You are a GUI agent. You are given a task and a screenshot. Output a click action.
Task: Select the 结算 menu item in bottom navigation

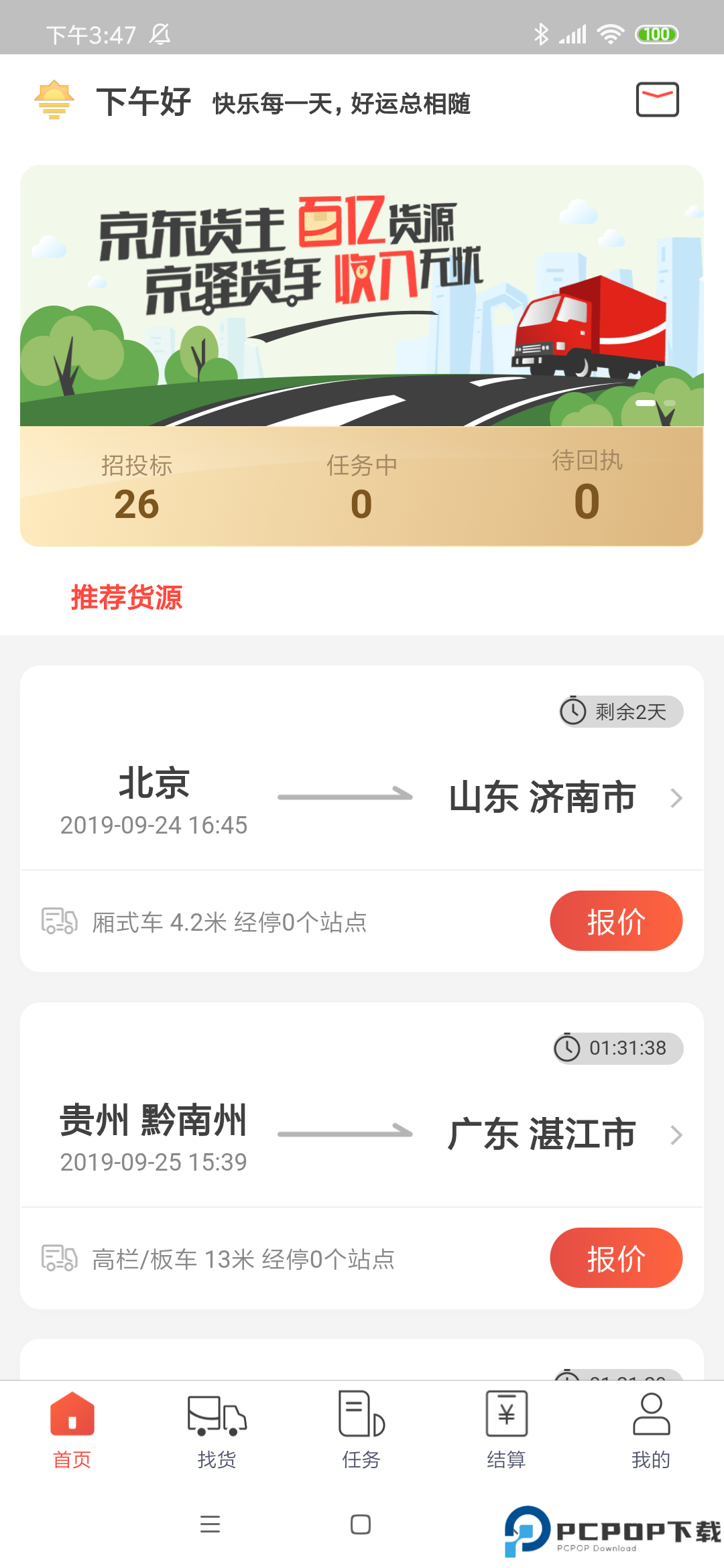(506, 1461)
